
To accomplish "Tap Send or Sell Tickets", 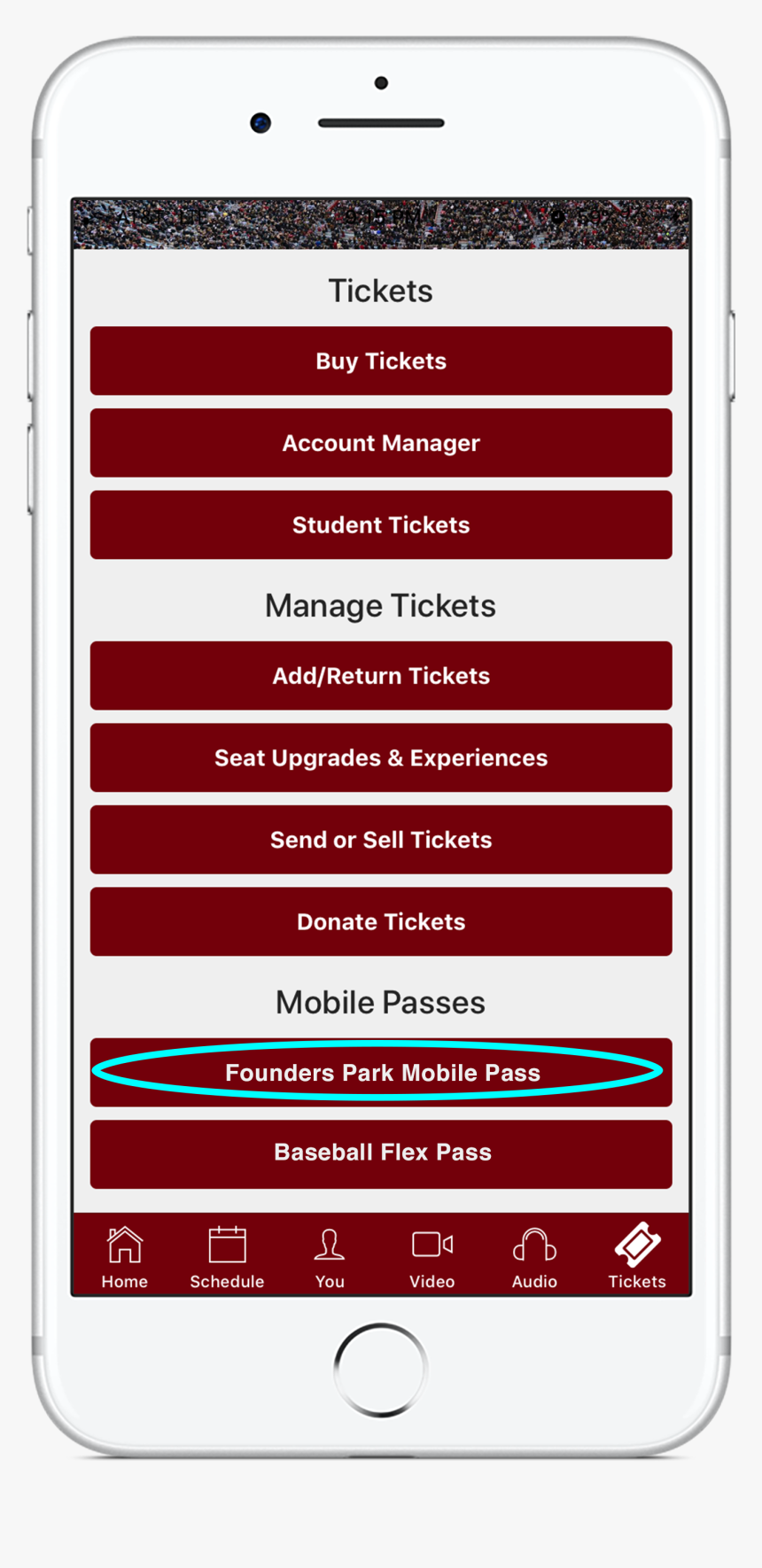I will tap(380, 840).
